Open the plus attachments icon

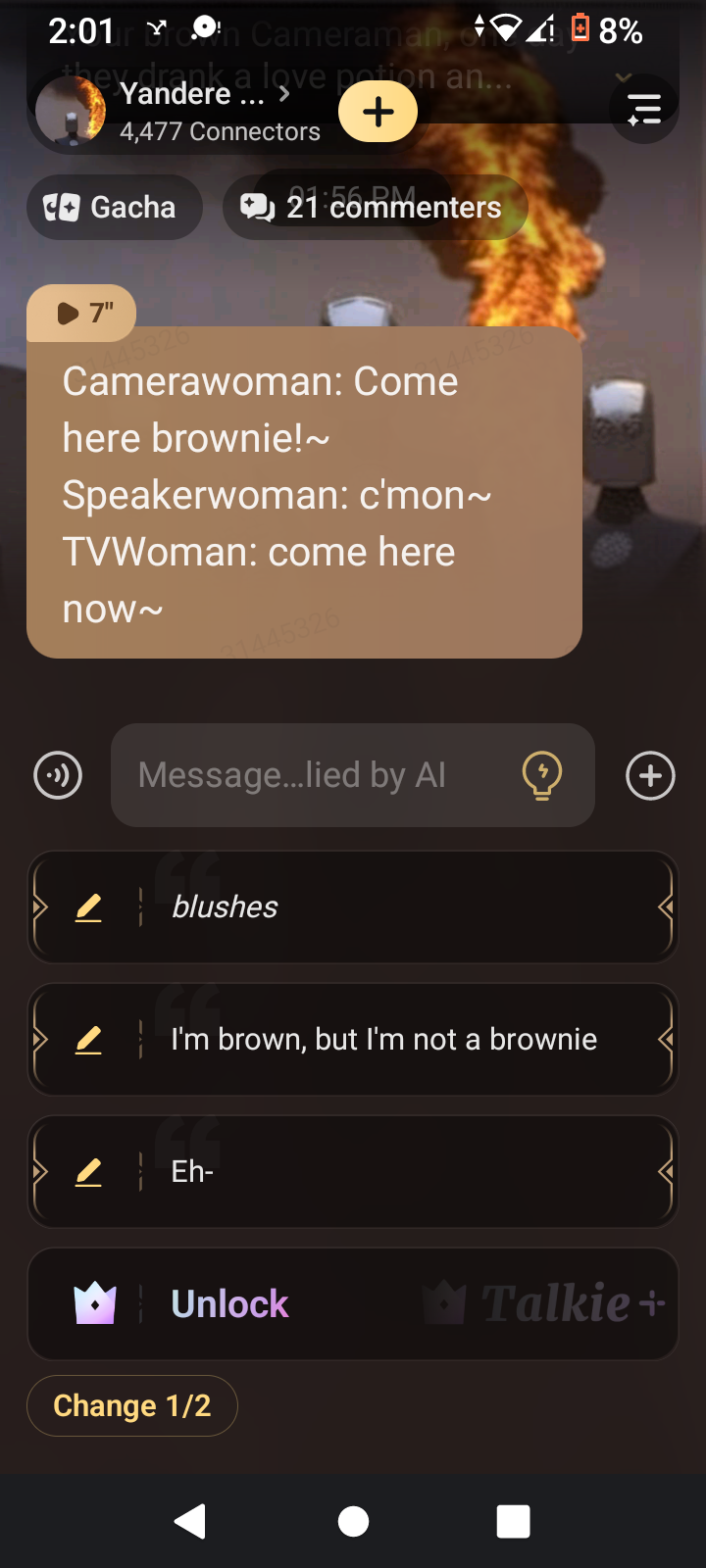[x=650, y=776]
